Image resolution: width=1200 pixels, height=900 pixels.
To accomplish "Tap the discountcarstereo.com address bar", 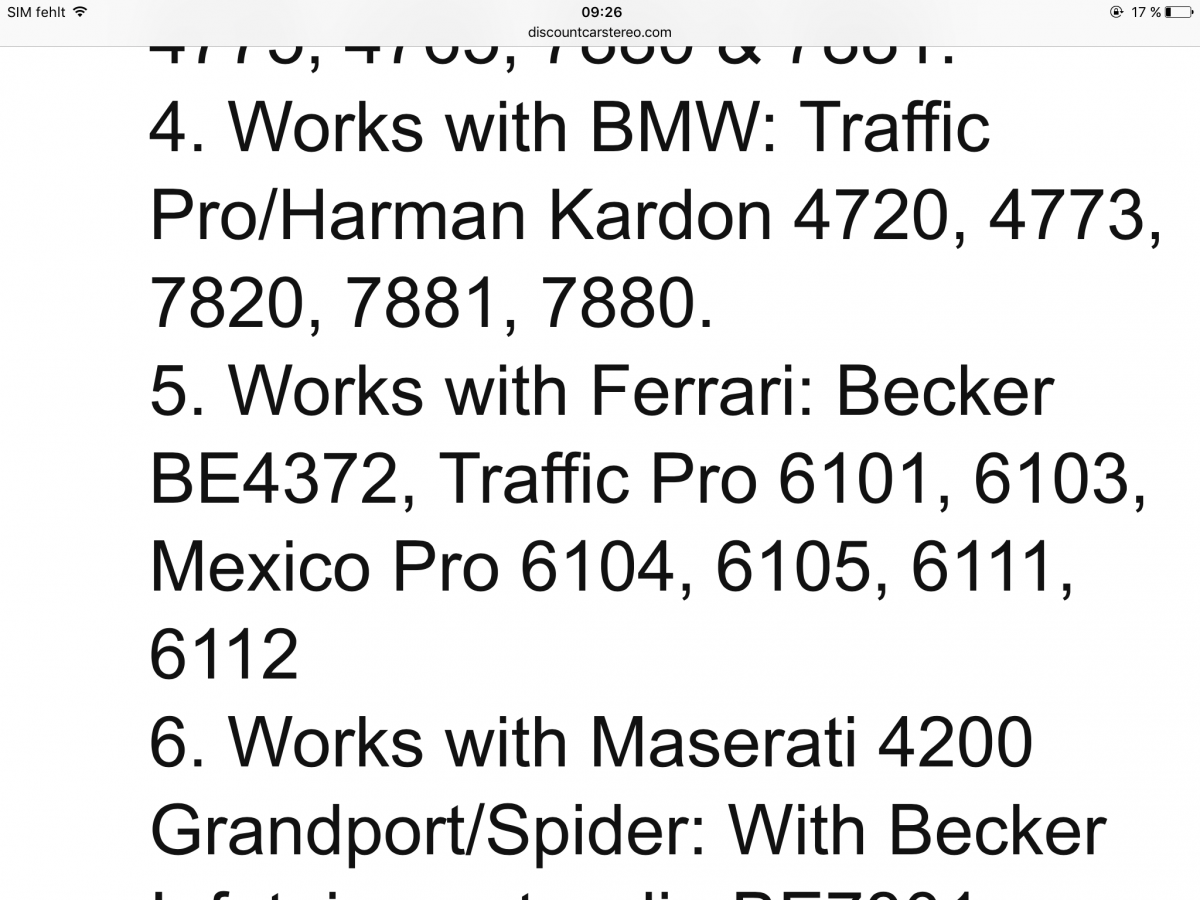I will point(600,32).
